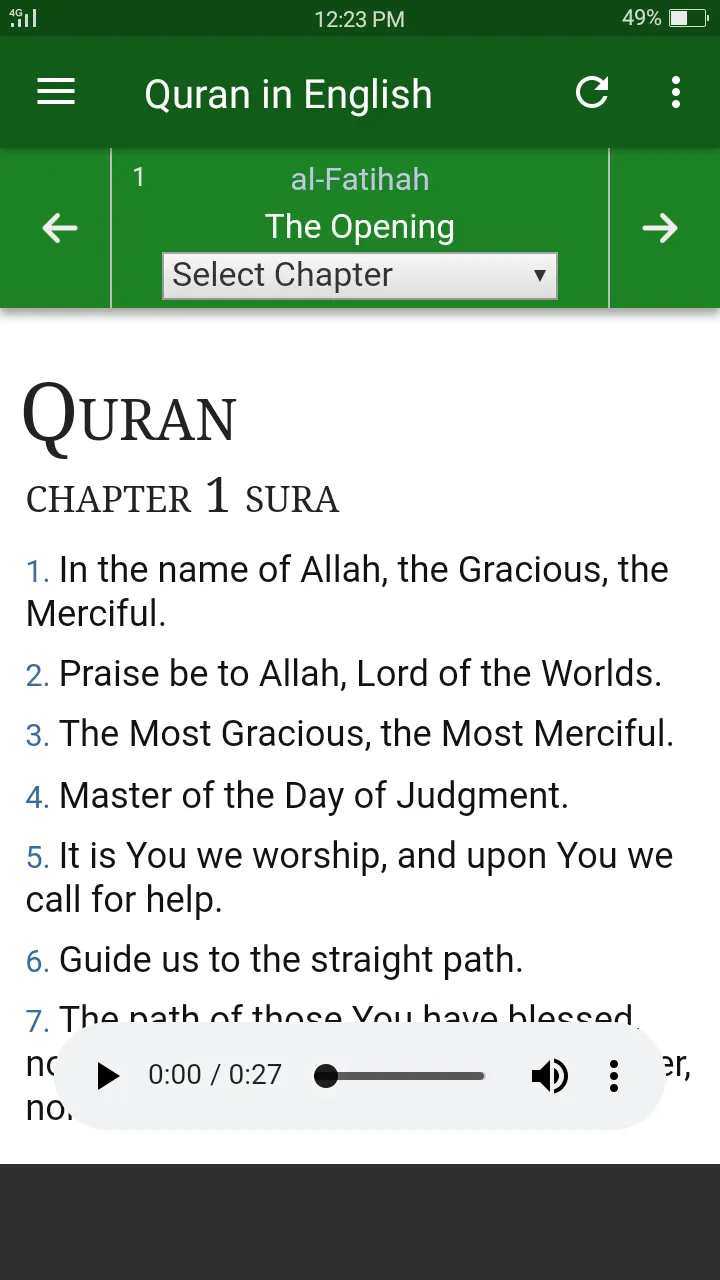Open the audio player options menu
The image size is (720, 1280).
coord(614,1076)
